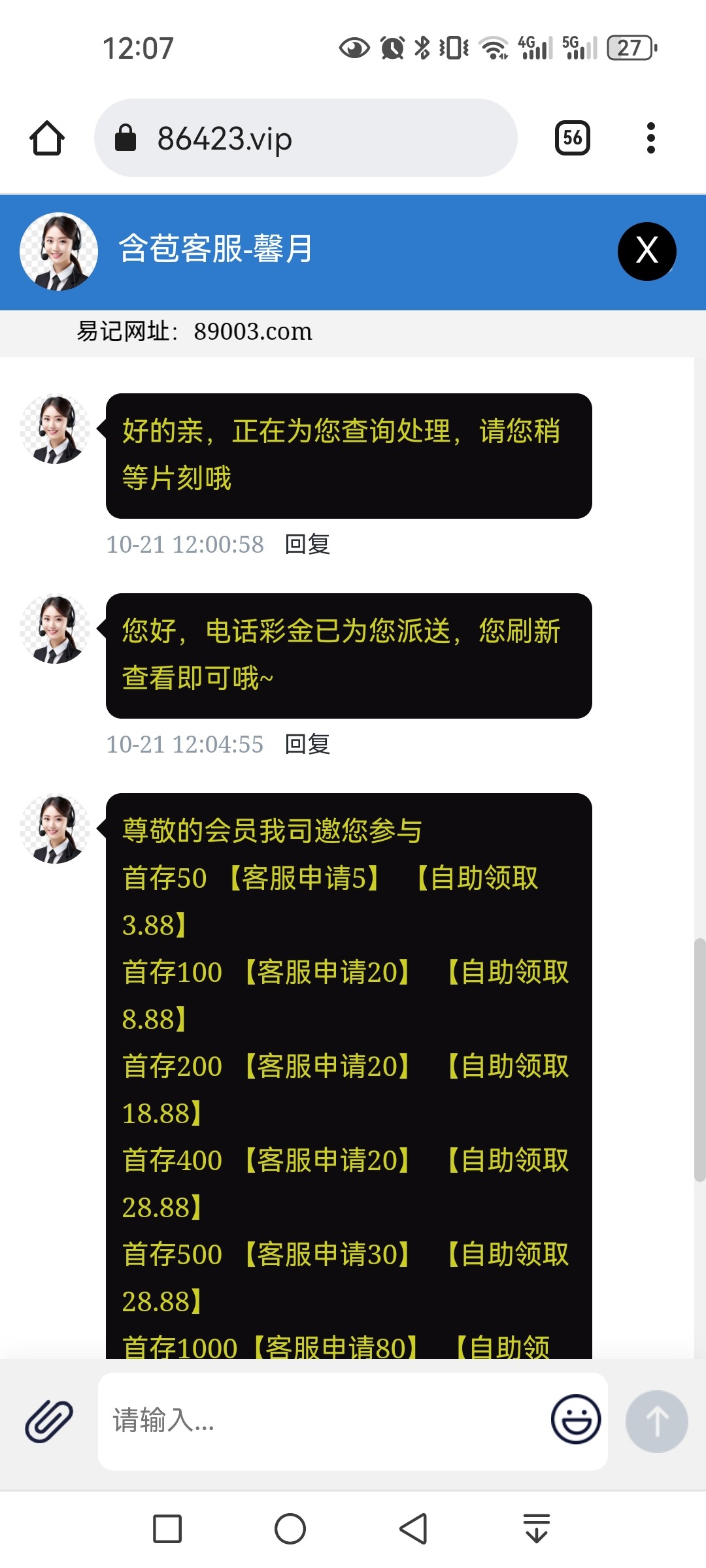Open the browser overflow menu
The image size is (706, 1568).
(x=650, y=138)
